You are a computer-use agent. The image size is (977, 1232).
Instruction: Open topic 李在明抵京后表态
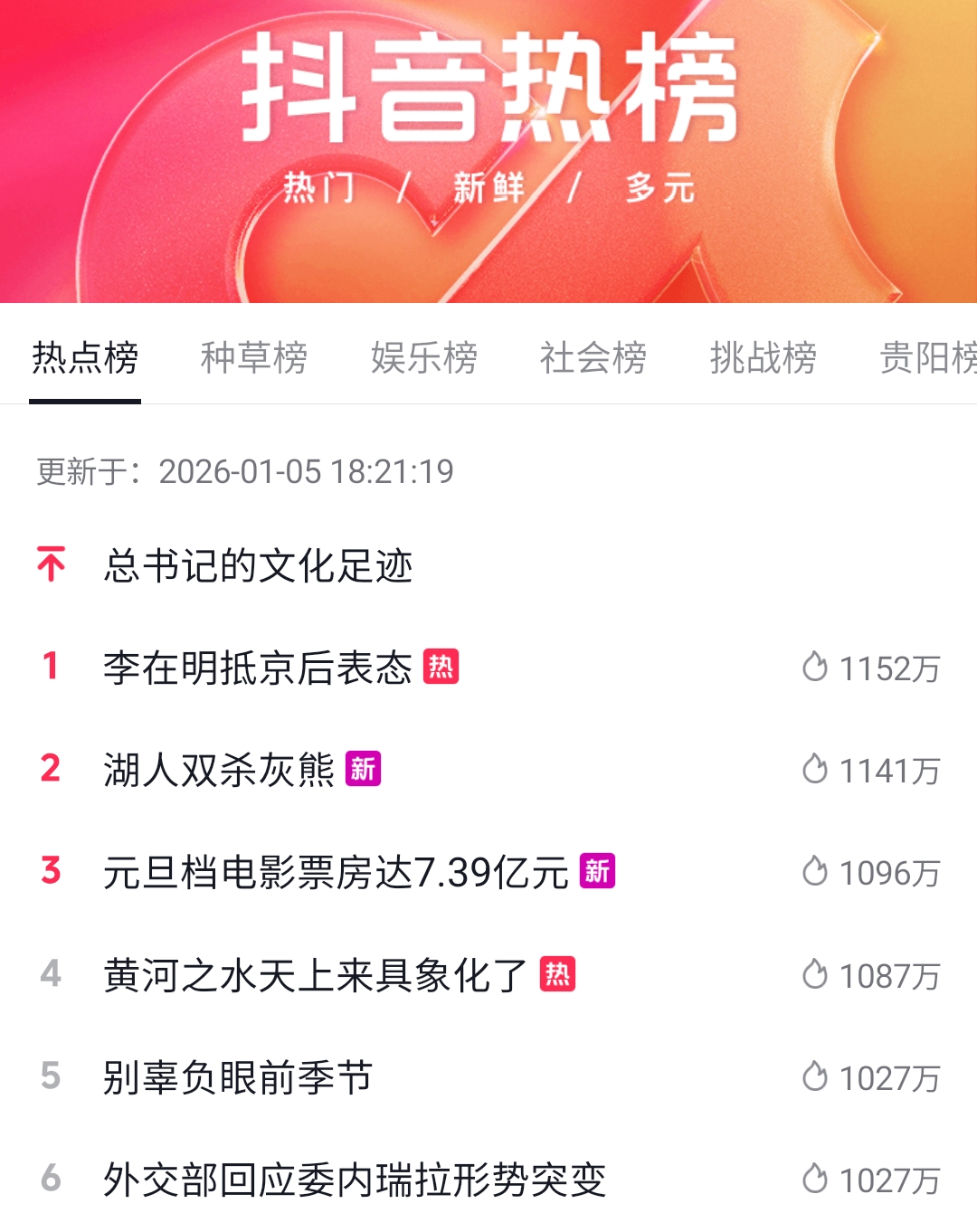click(x=259, y=668)
